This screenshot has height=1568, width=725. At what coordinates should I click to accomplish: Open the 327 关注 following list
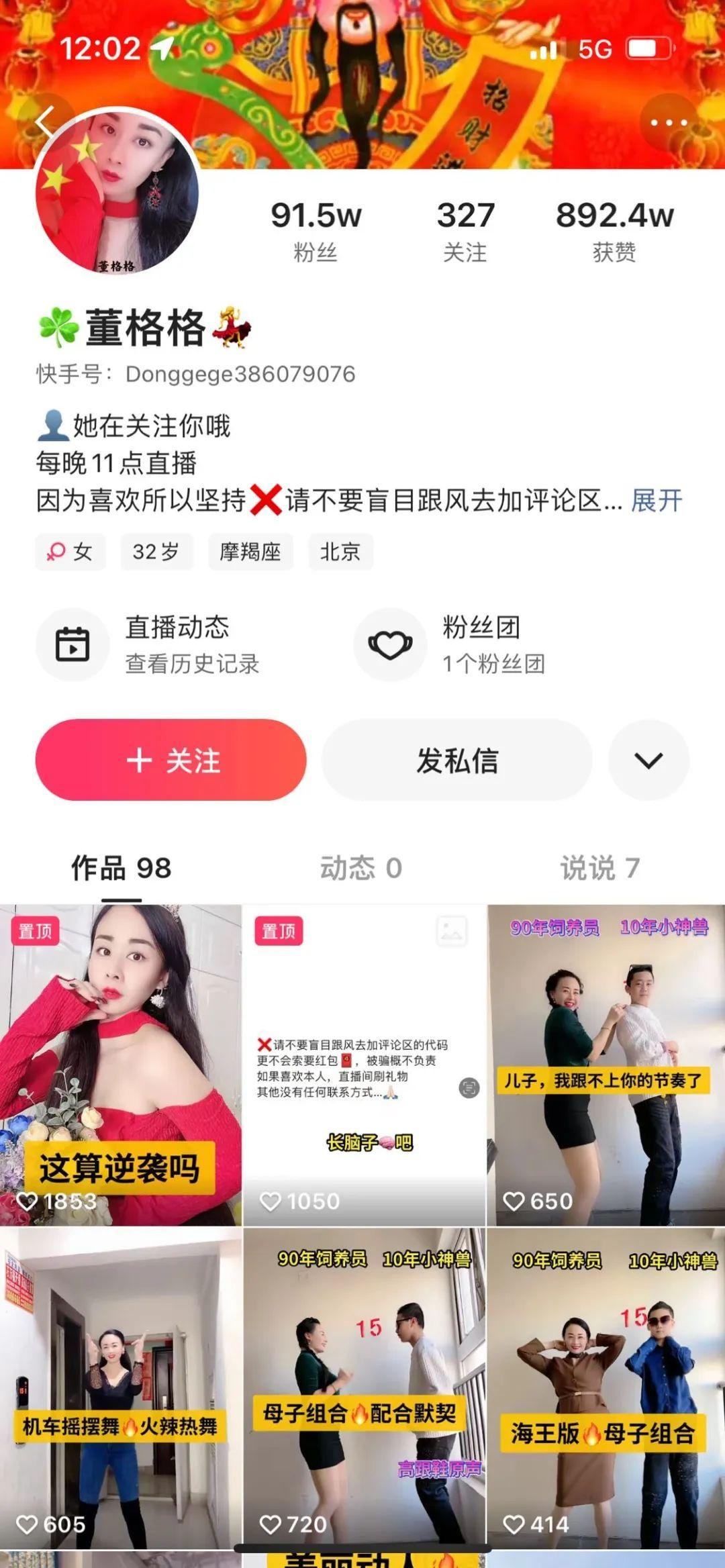click(x=465, y=232)
